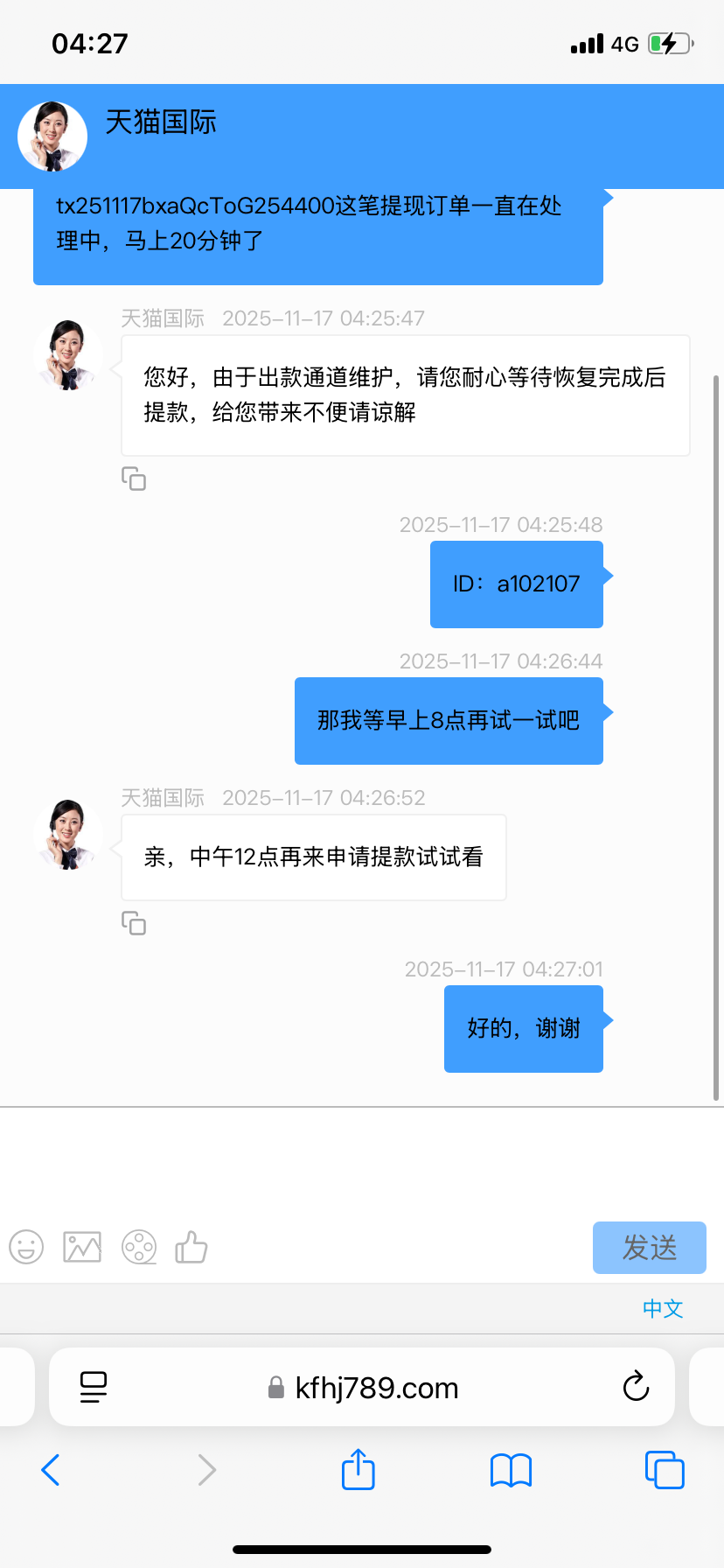
Task: Copy the 中午12点 reply message
Action: (134, 923)
